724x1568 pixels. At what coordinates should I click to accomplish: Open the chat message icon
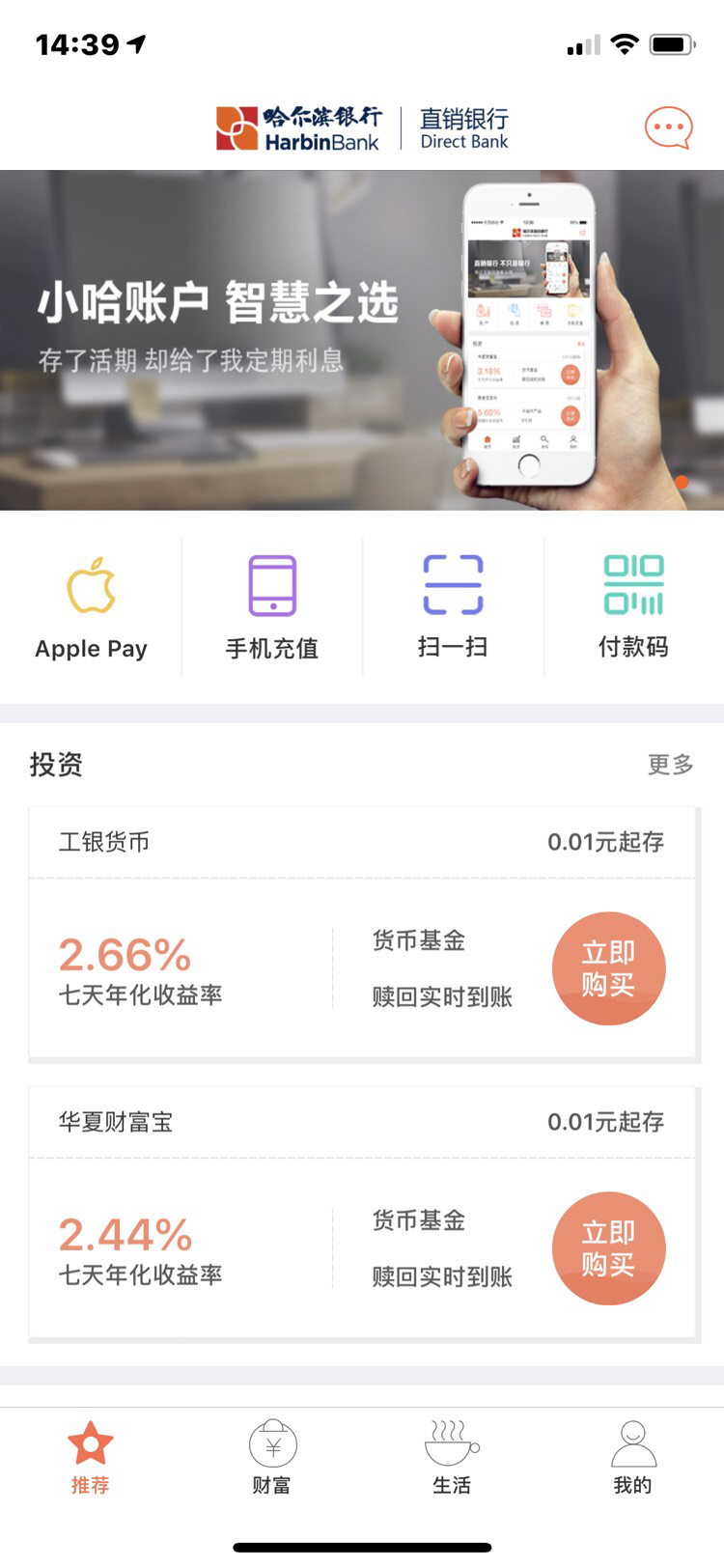pos(668,128)
